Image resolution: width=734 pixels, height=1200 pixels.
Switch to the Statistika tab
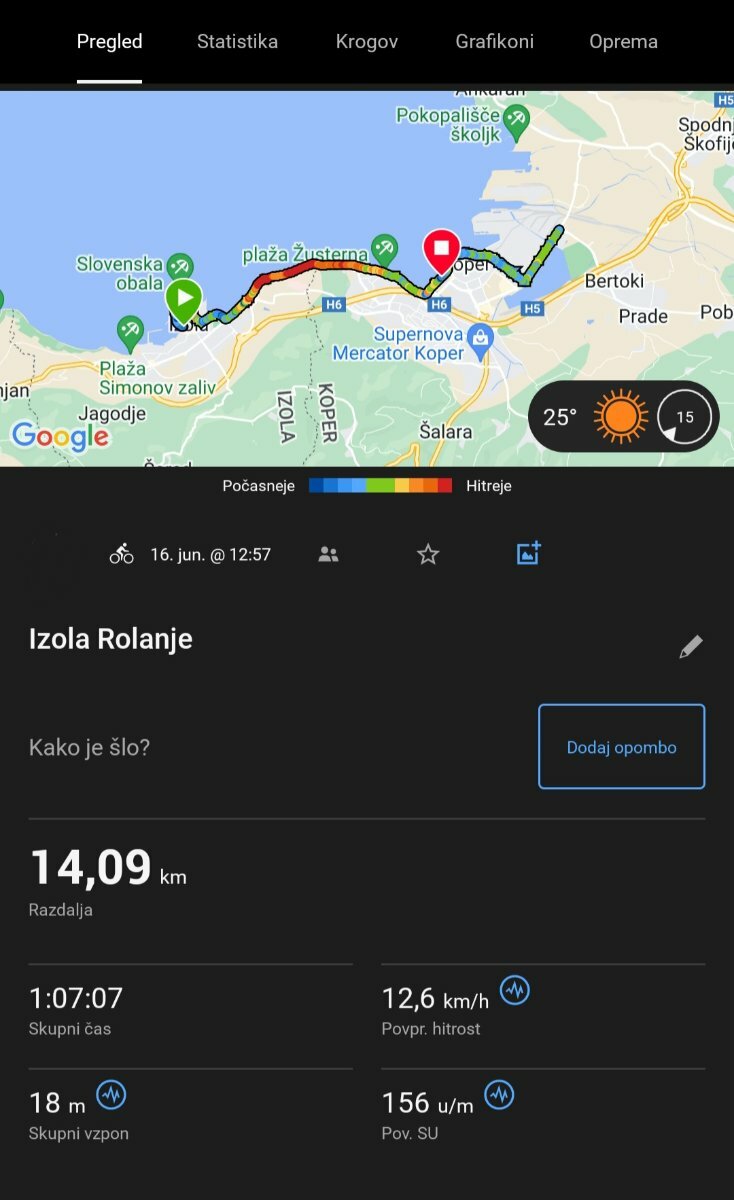click(237, 42)
